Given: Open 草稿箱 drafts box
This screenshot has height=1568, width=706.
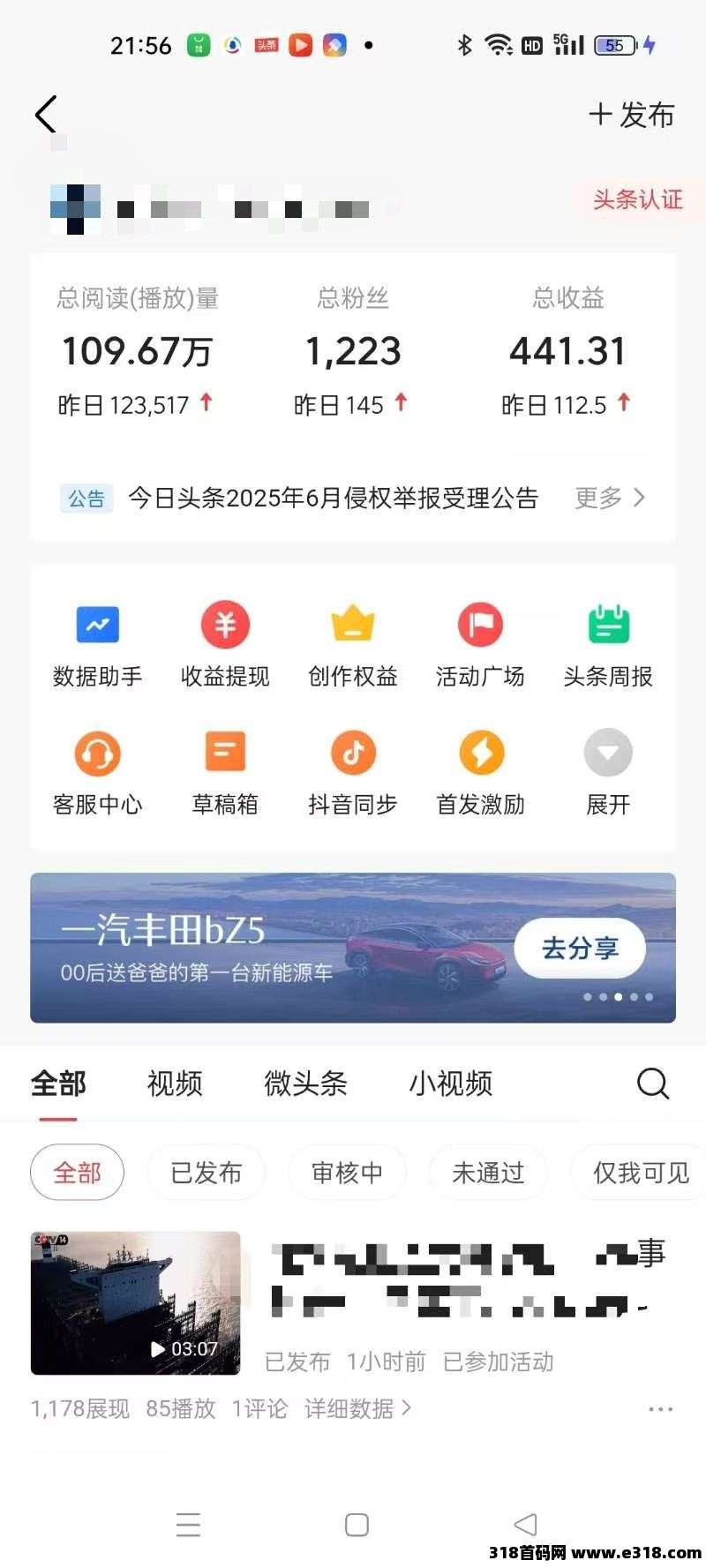Looking at the screenshot, I should pos(225,771).
